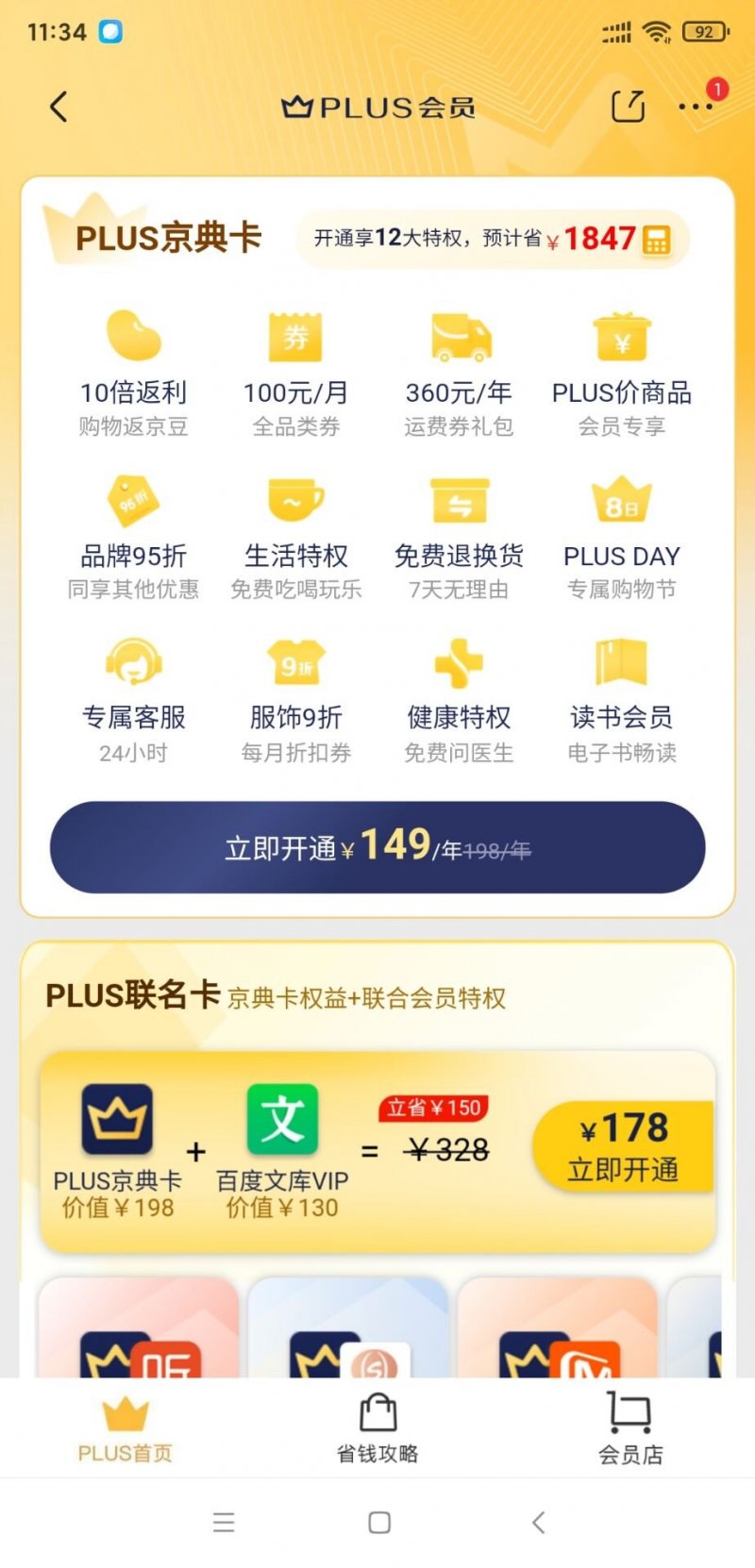Screen dimensions: 755x1568
Task: Open the savings calculator beside ¥1847
Action: coord(656,240)
